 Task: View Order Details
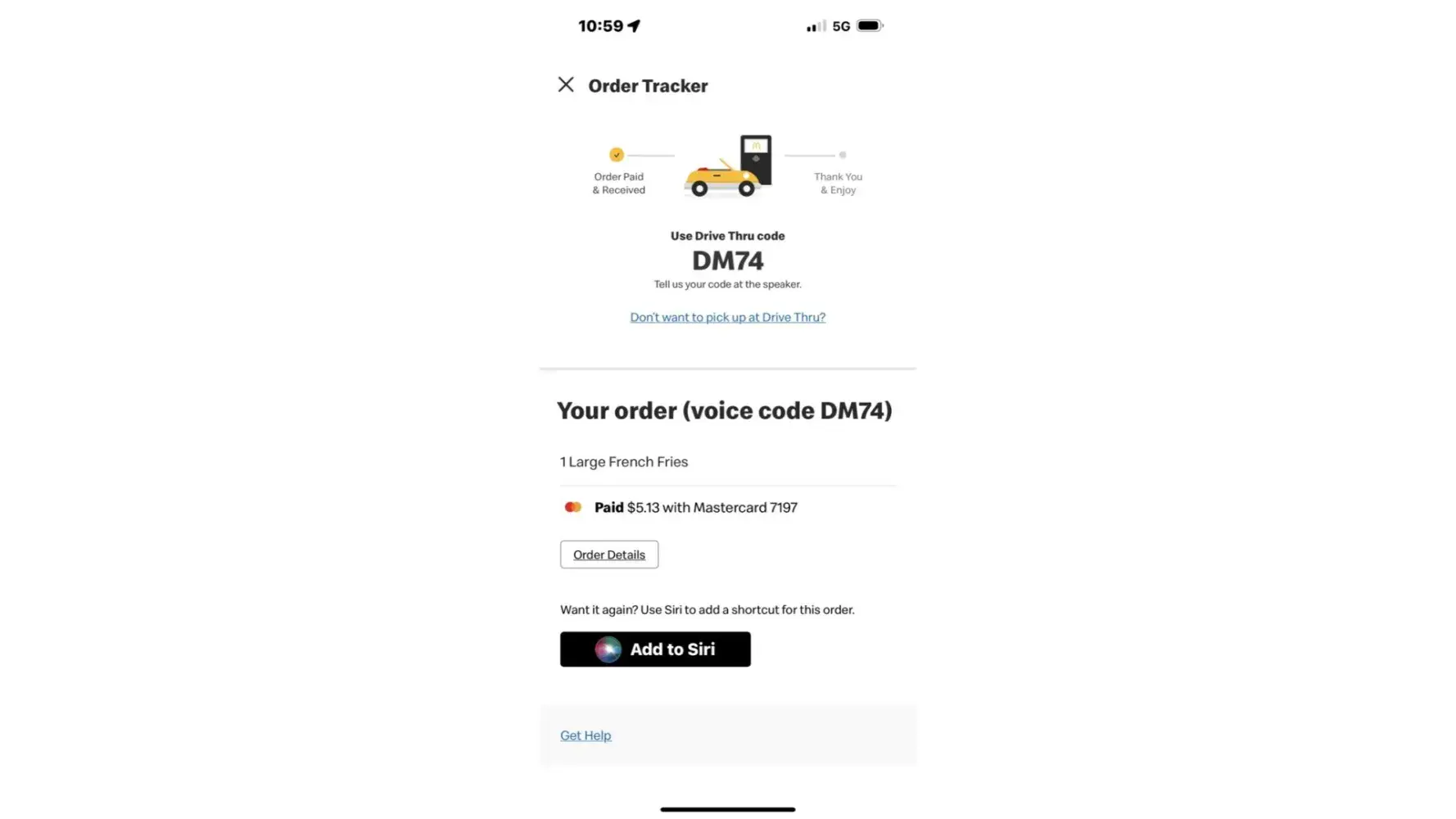tap(609, 555)
